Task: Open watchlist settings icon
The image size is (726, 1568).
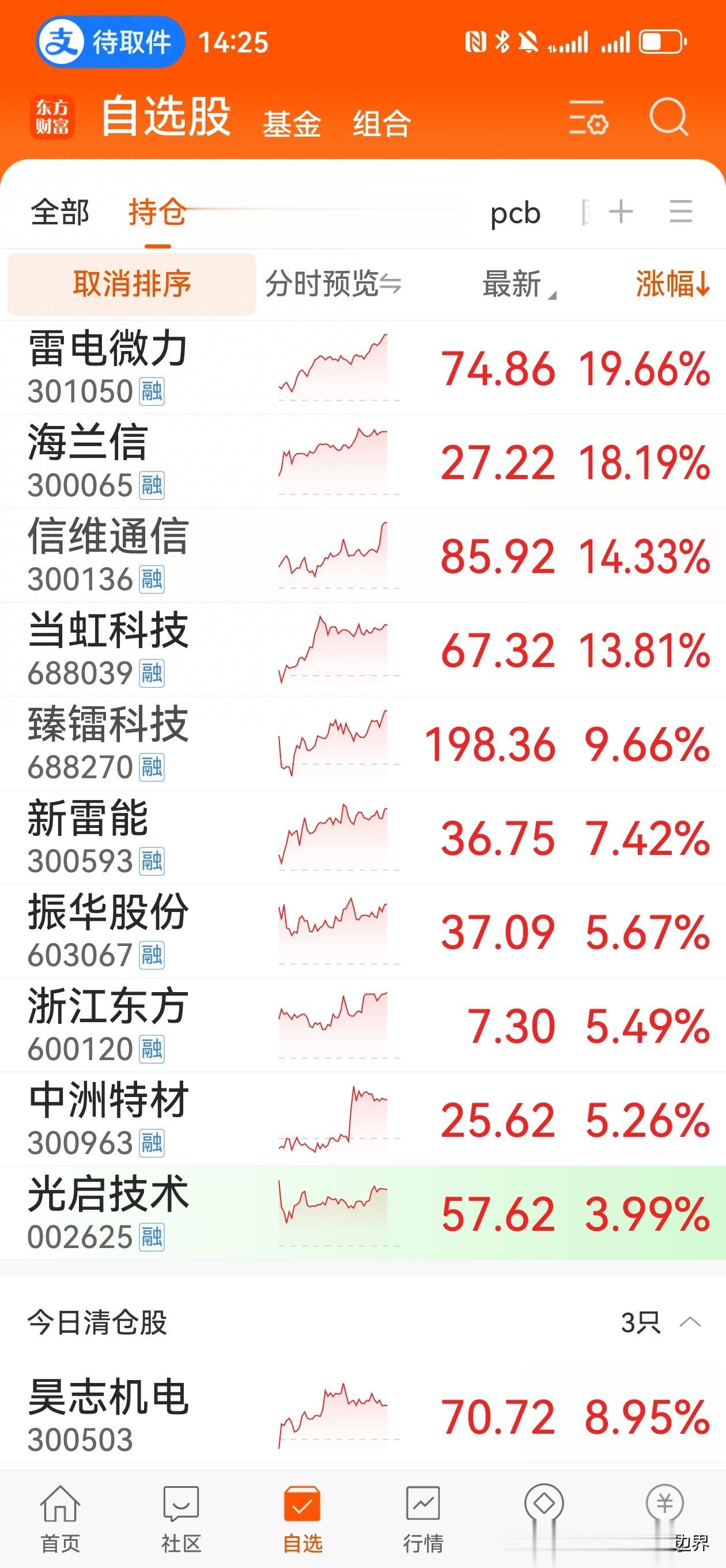Action: coord(588,118)
